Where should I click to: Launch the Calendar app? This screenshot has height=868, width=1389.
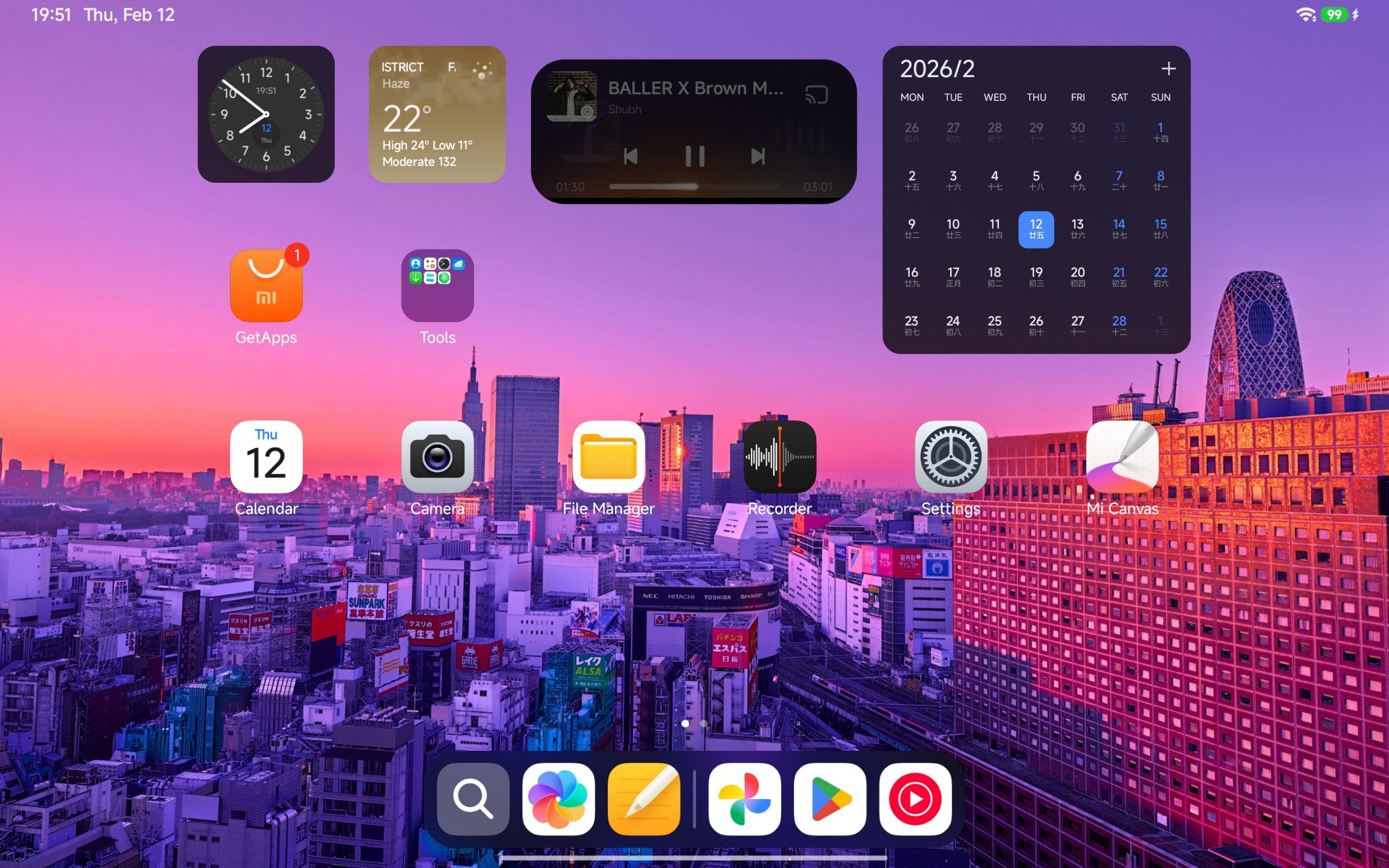(x=266, y=457)
